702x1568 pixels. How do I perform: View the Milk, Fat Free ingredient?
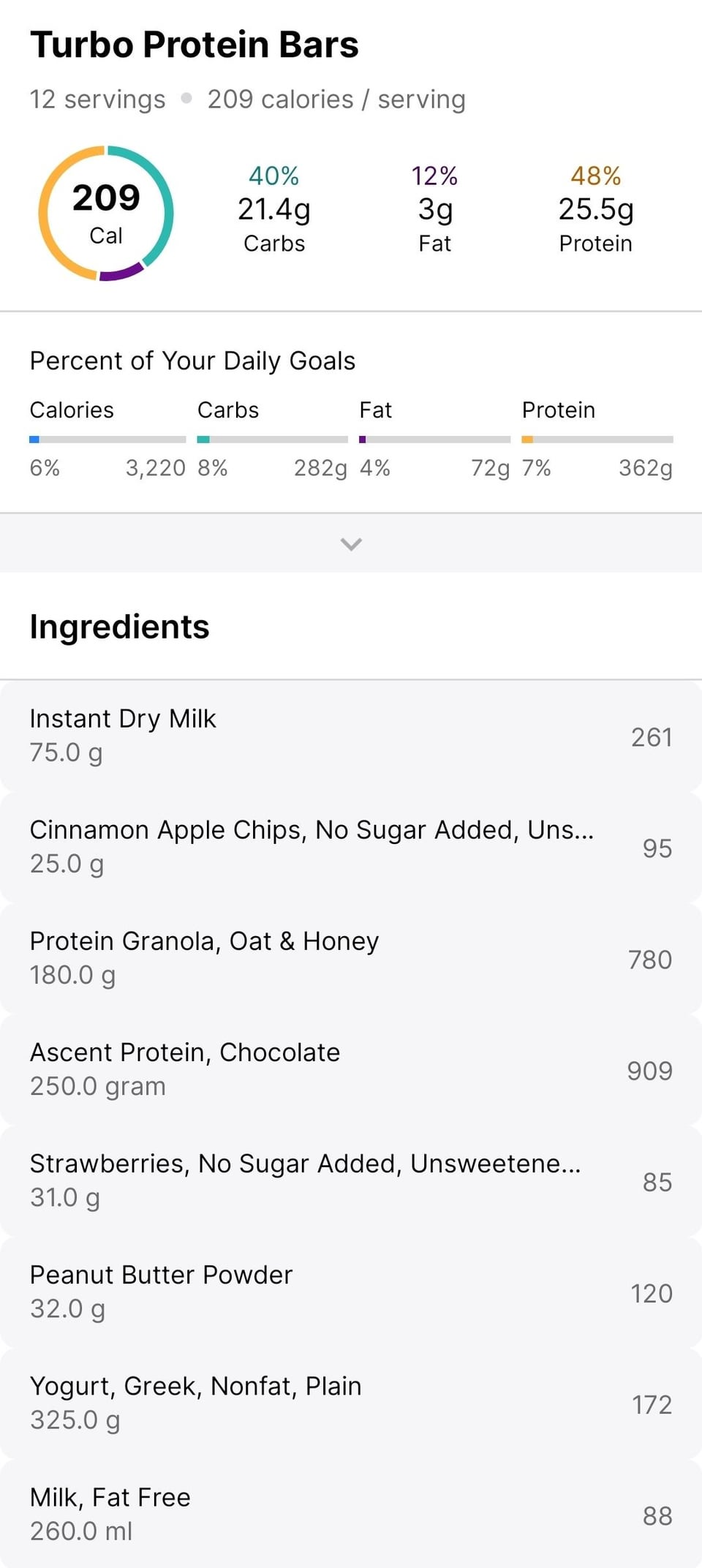point(351,1514)
